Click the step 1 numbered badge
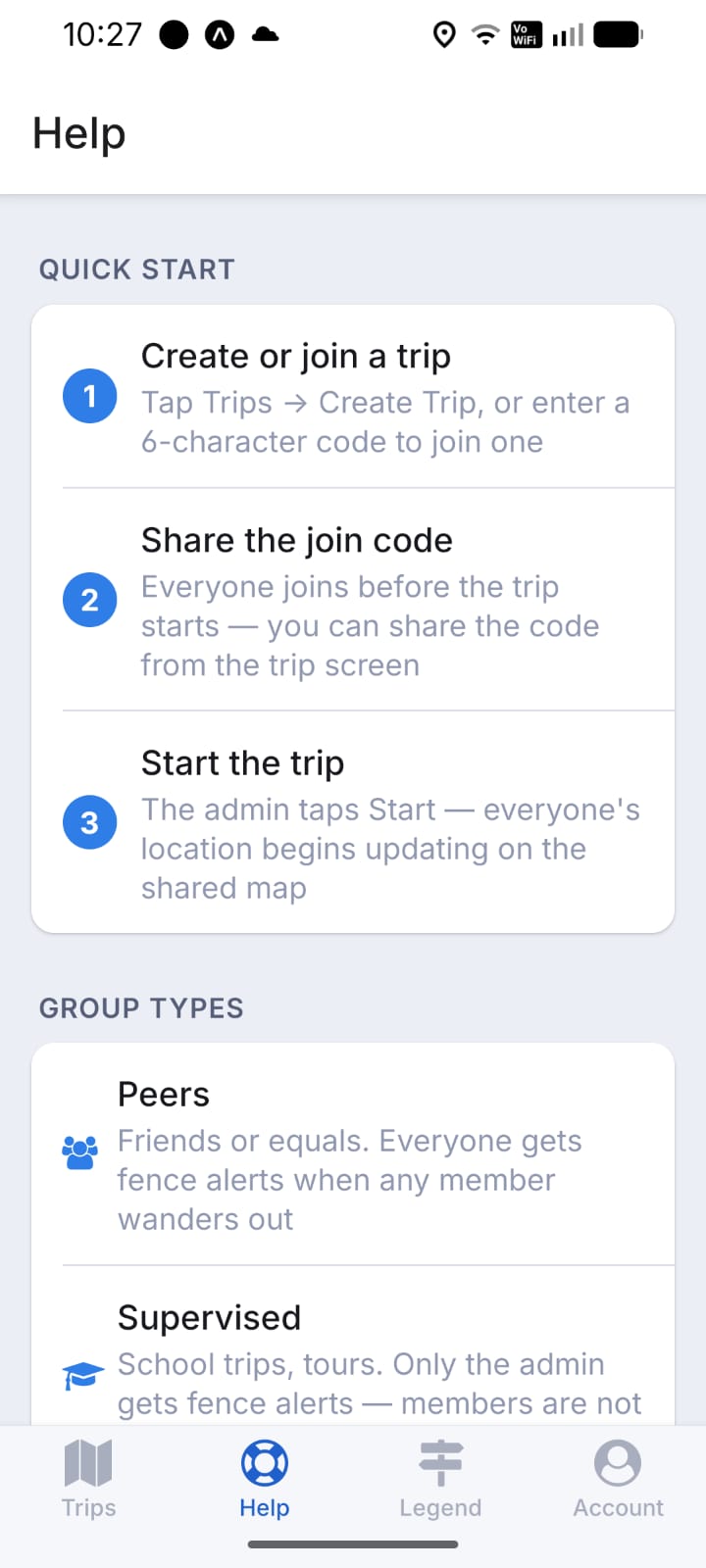 89,396
